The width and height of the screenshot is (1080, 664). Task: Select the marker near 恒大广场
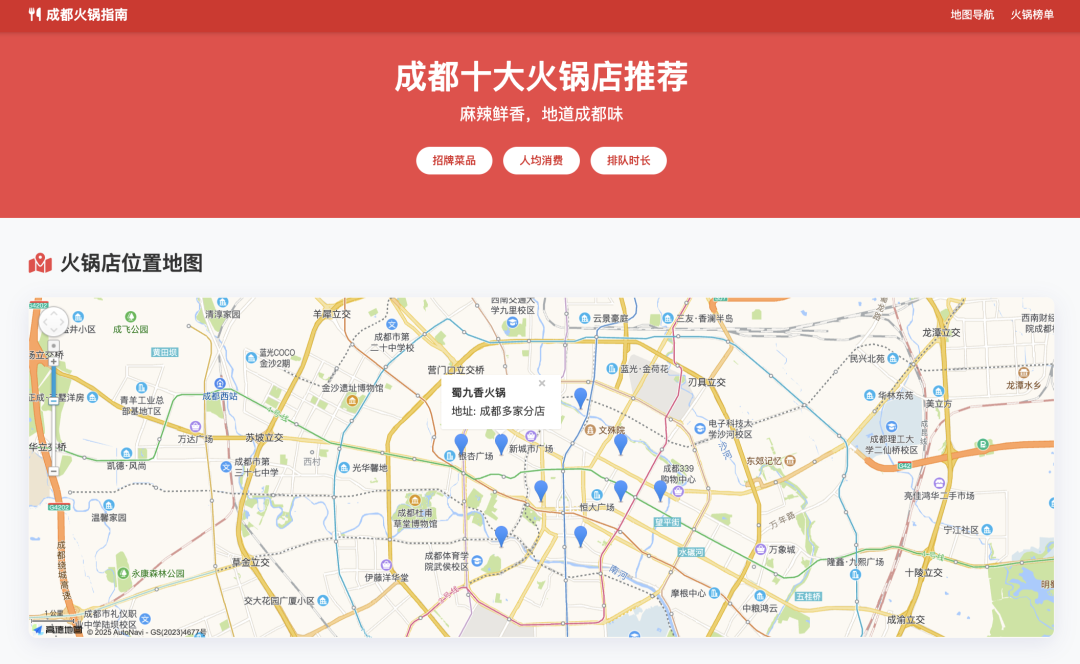click(620, 488)
